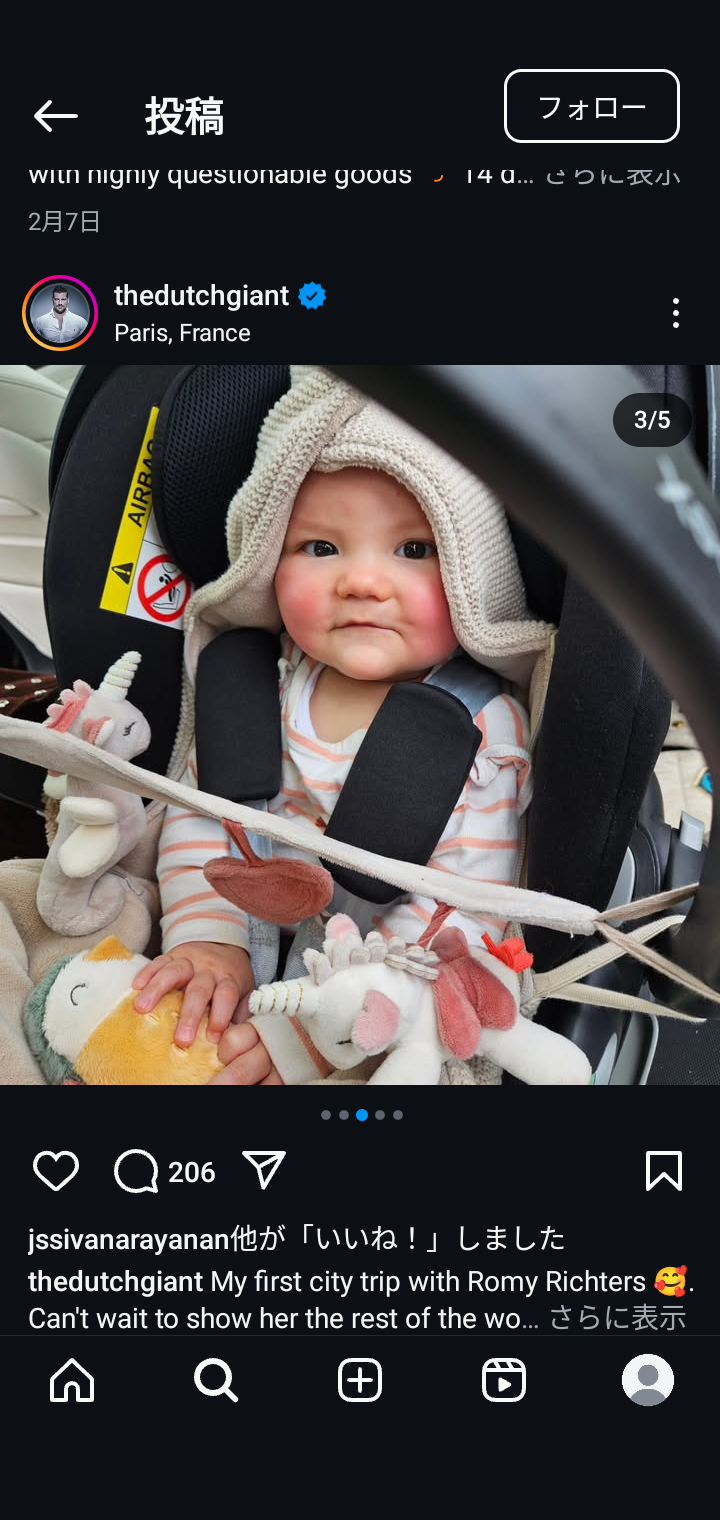This screenshot has height=1520, width=720.
Task: Switch to the Home tab
Action: point(72,1381)
